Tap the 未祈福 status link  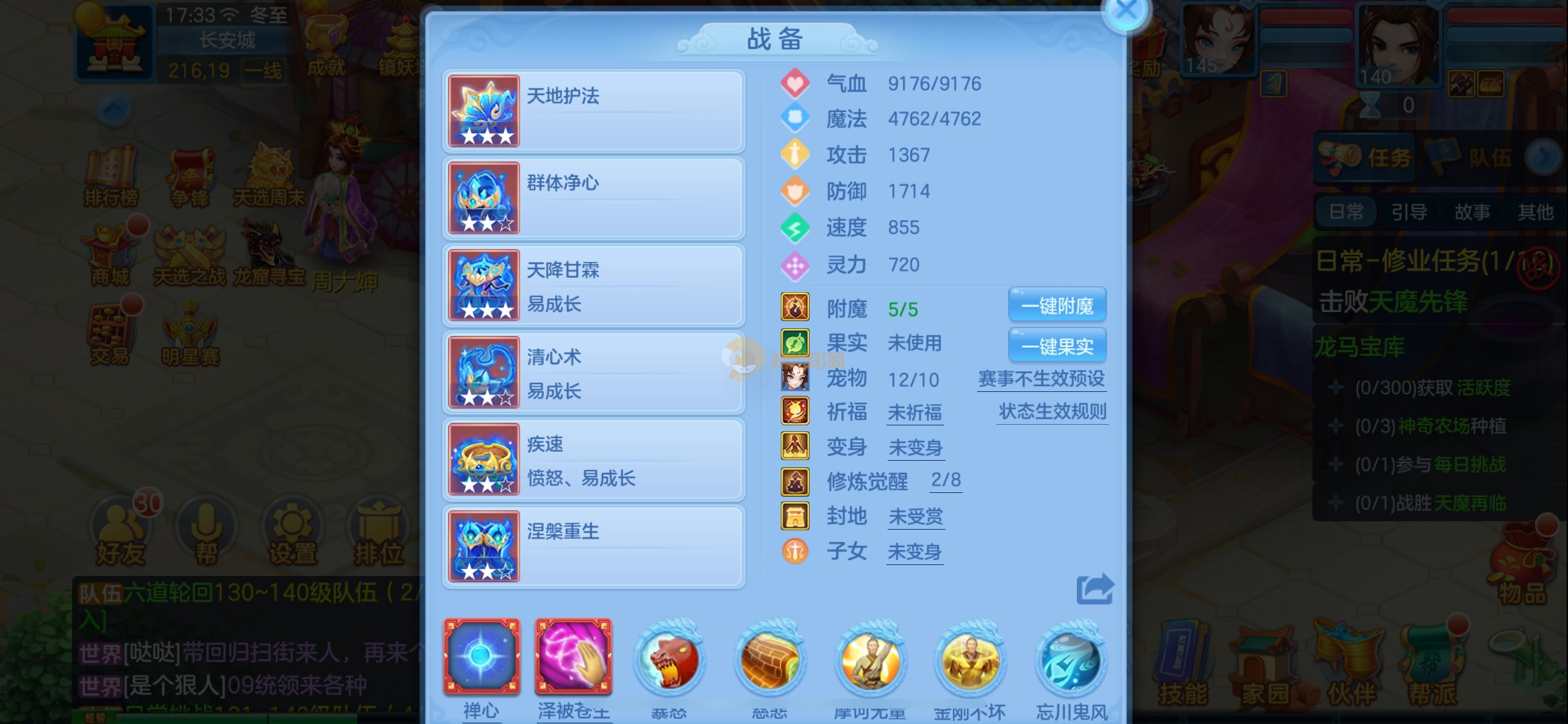coord(915,413)
